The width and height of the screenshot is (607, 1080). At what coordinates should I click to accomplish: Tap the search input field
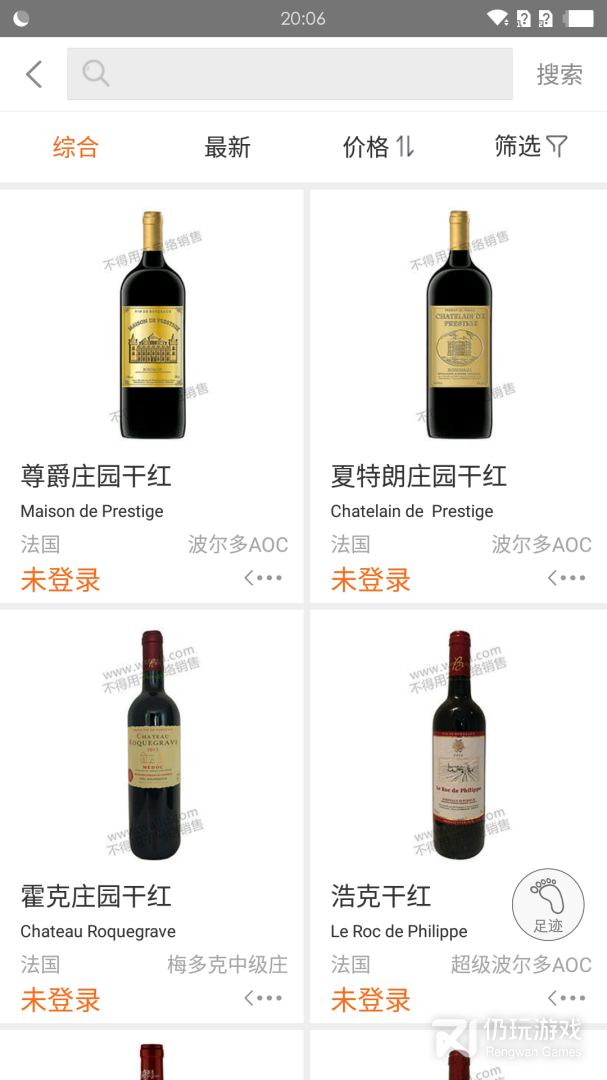tap(290, 74)
